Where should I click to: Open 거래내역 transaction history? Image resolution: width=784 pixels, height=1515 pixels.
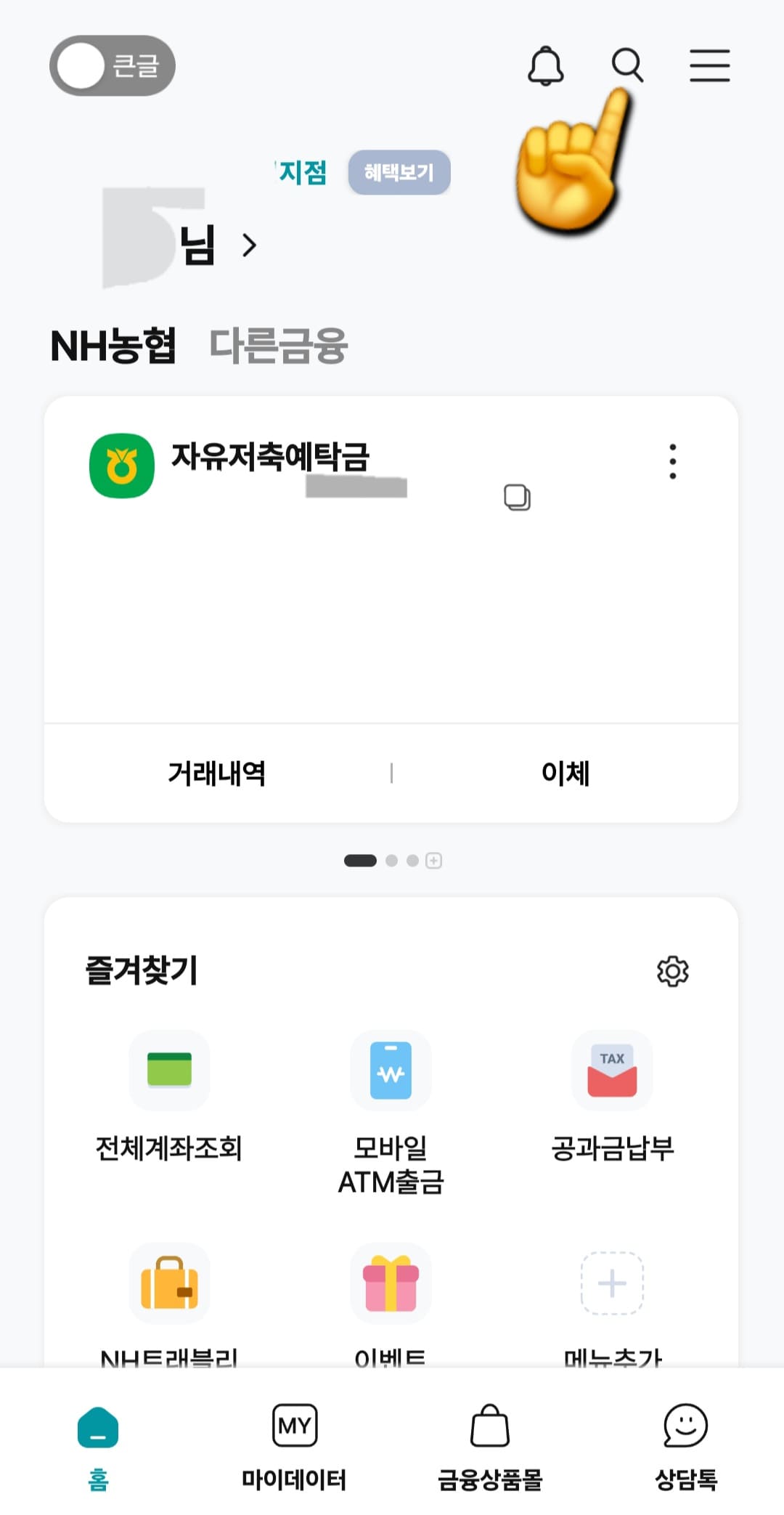tap(216, 773)
